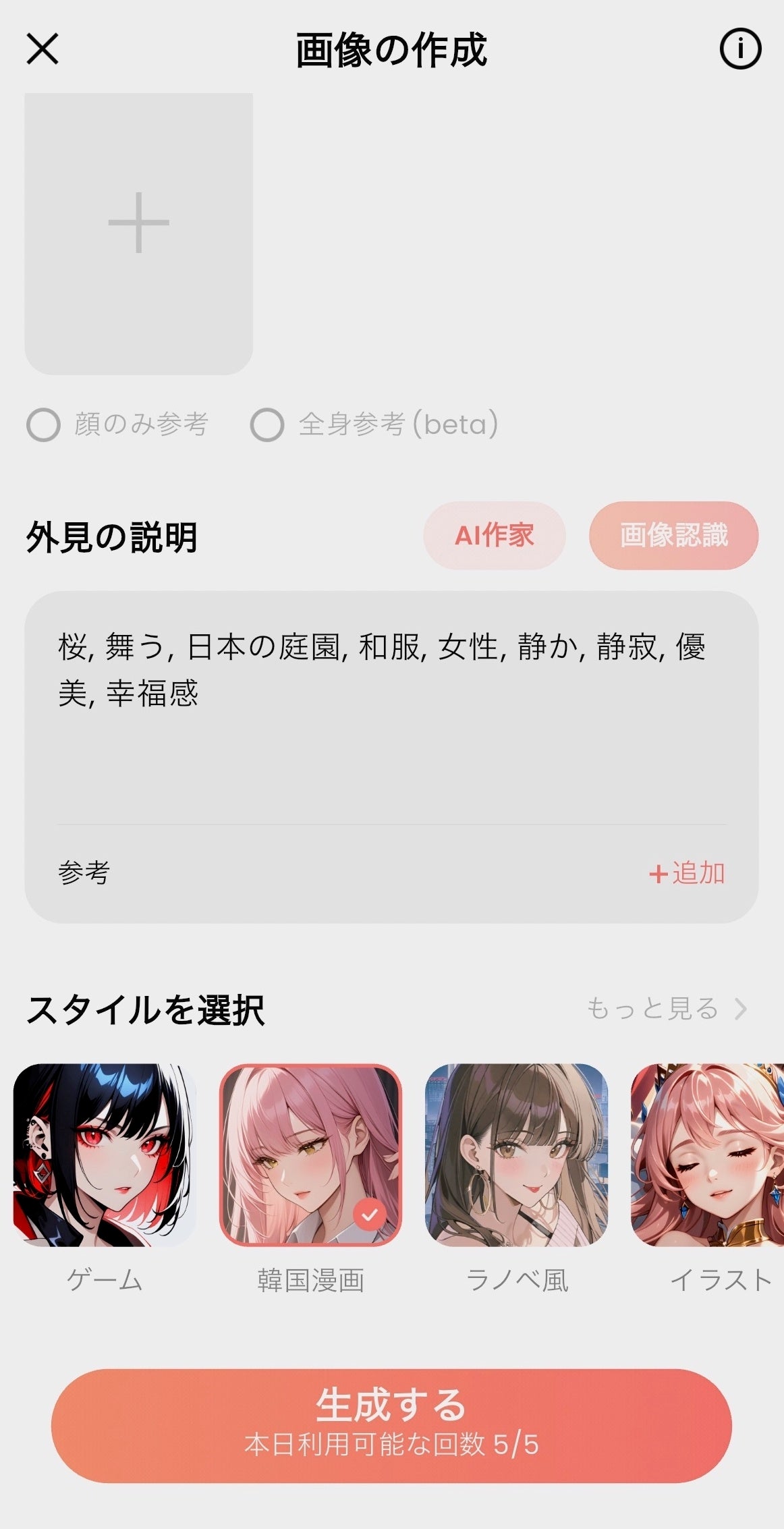This screenshot has height=1529, width=784.
Task: Add a reference image with plus box
Action: point(139,233)
